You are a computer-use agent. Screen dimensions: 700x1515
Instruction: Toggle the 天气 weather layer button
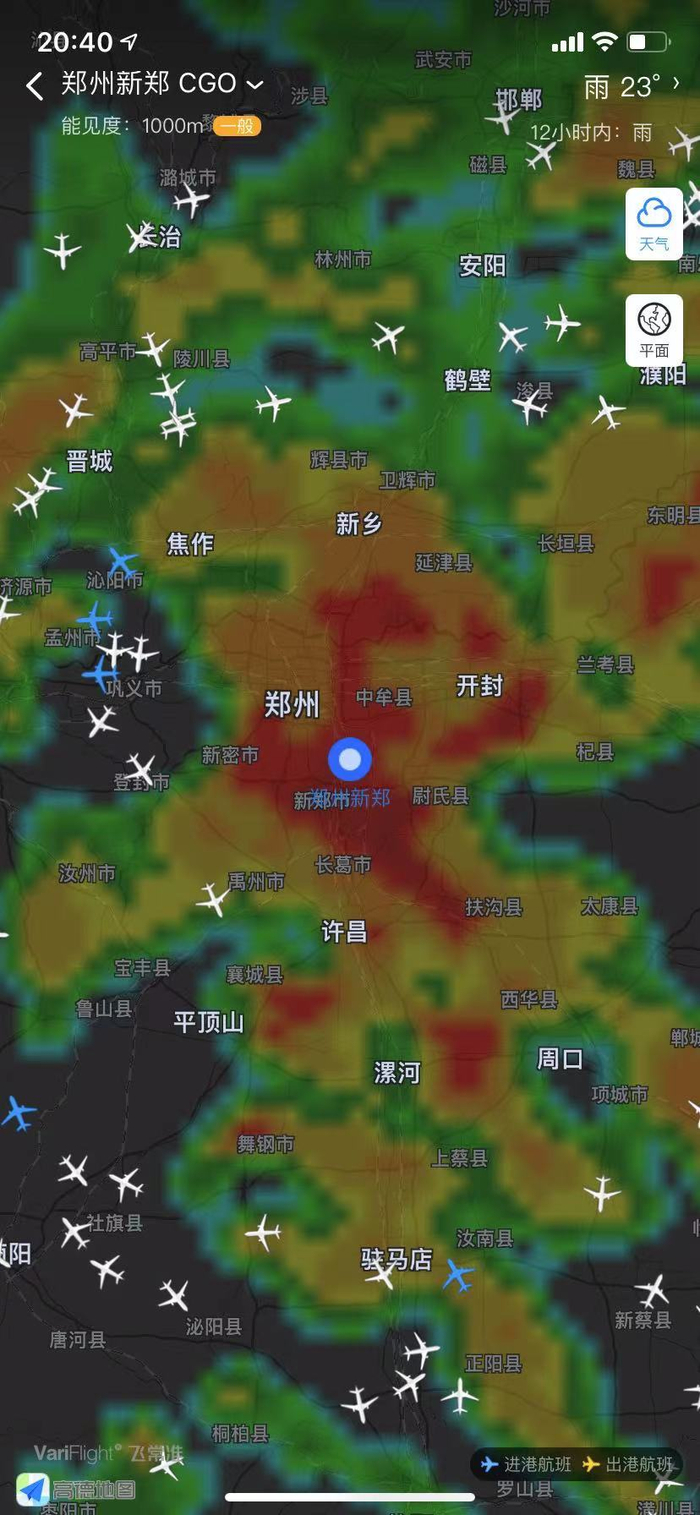(x=654, y=223)
